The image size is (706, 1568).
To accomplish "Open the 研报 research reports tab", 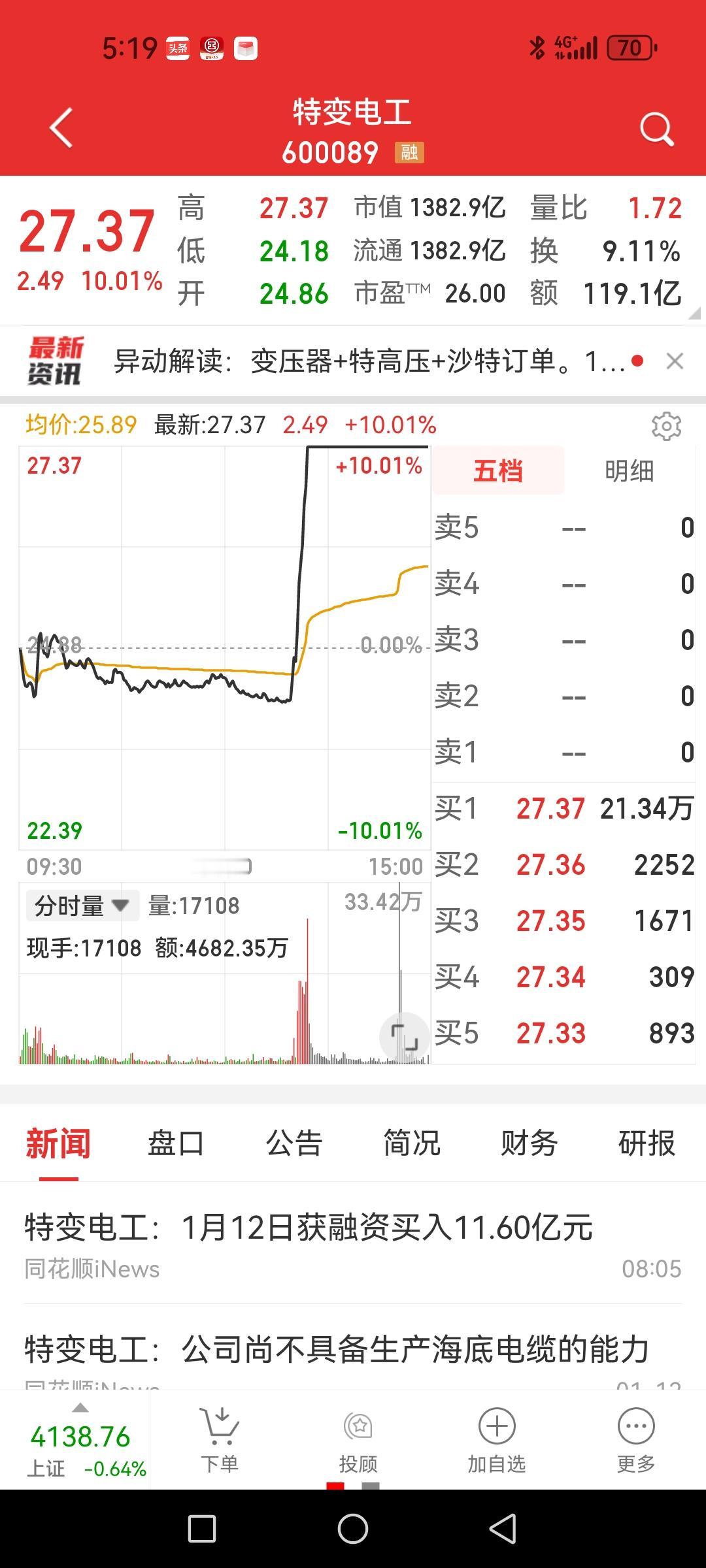I will [644, 1142].
